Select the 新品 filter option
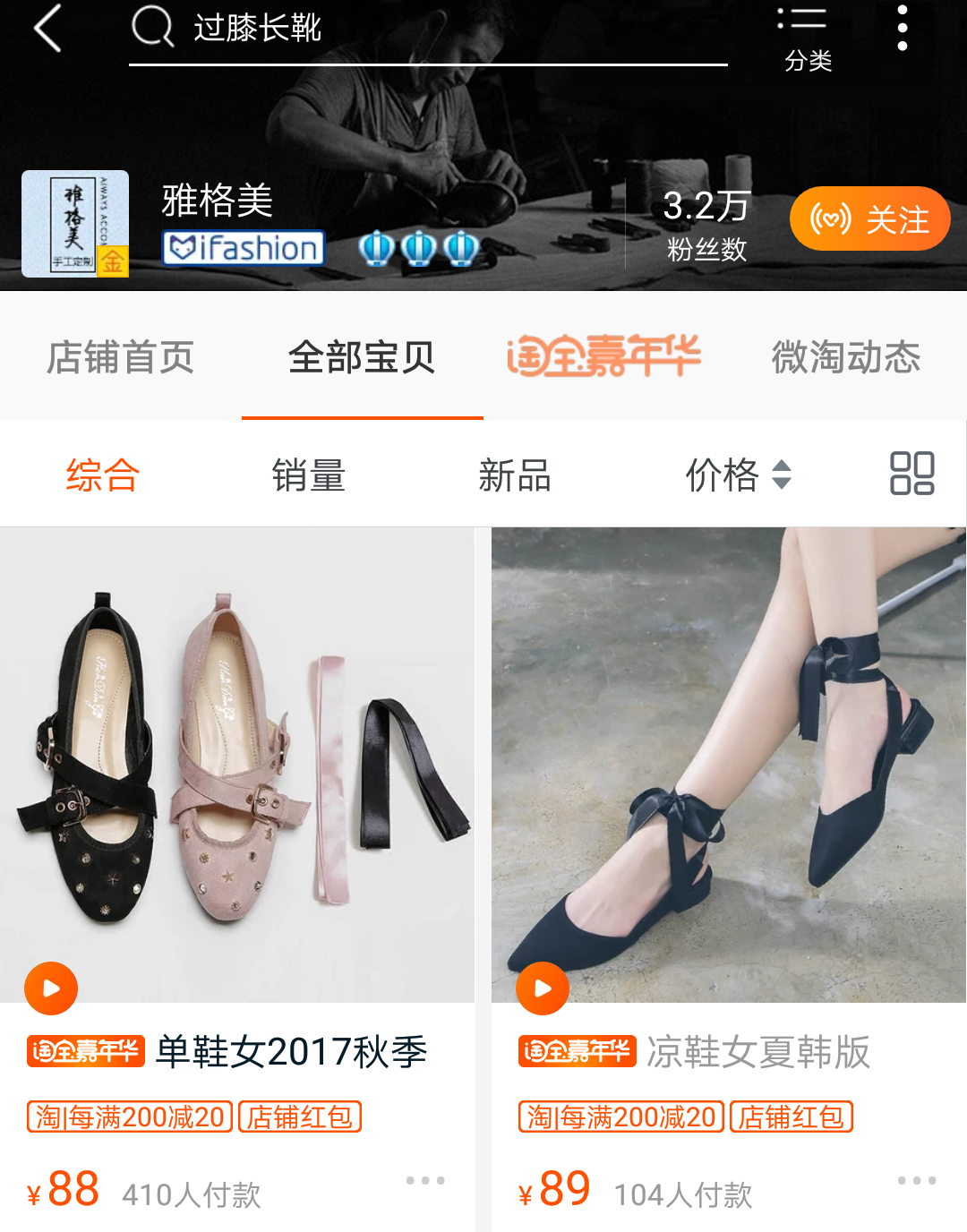Viewport: 967px width, 1232px height. coord(516,475)
